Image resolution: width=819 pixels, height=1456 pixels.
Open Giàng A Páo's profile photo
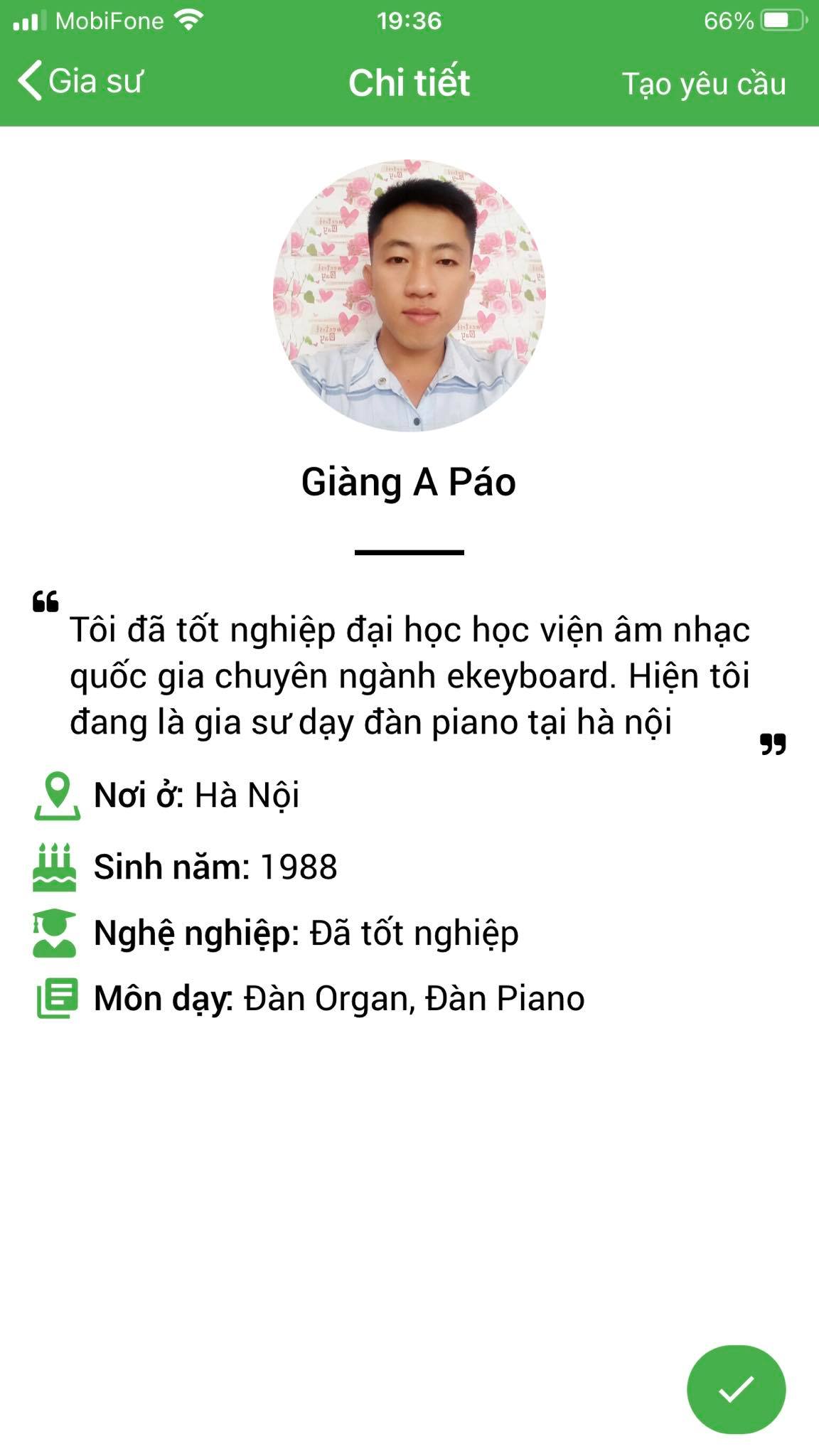409,296
